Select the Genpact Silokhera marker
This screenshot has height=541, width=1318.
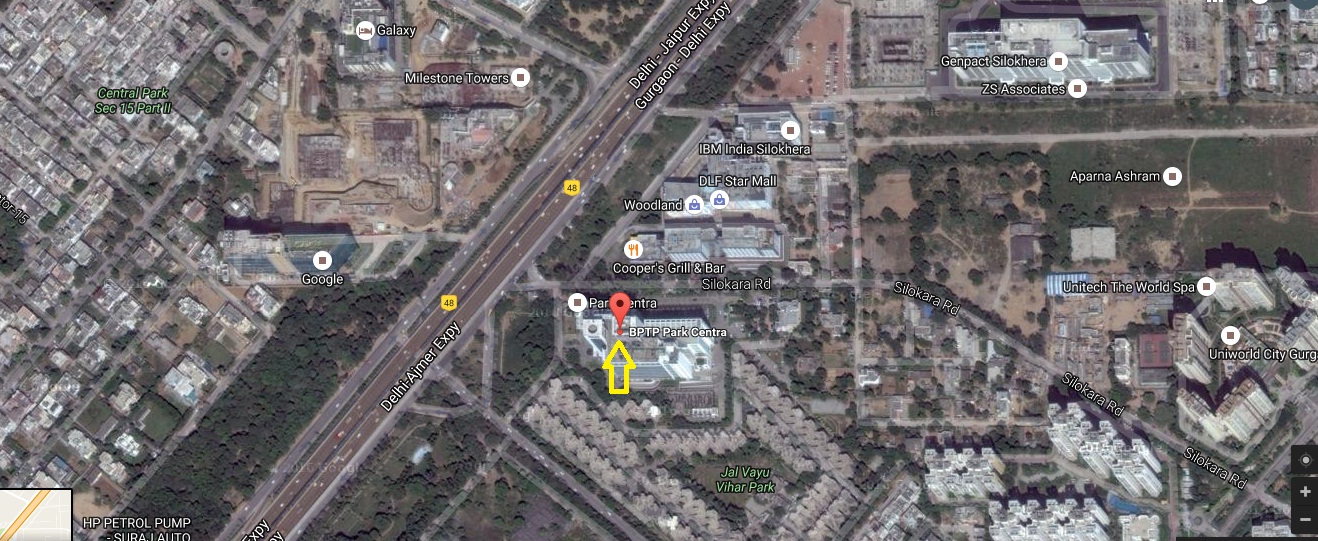tap(1061, 61)
